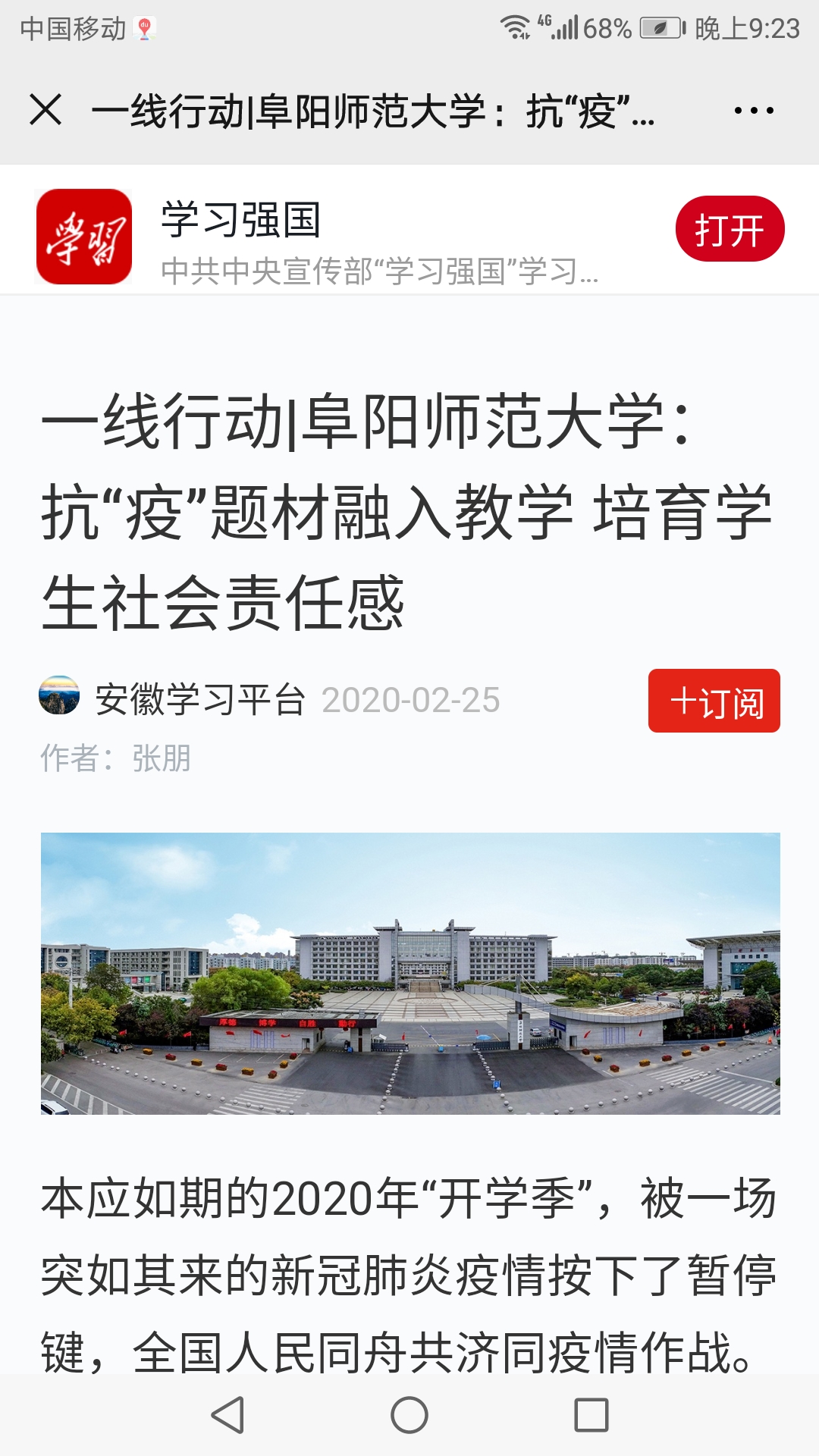Open the three-dot overflow menu

(x=753, y=111)
